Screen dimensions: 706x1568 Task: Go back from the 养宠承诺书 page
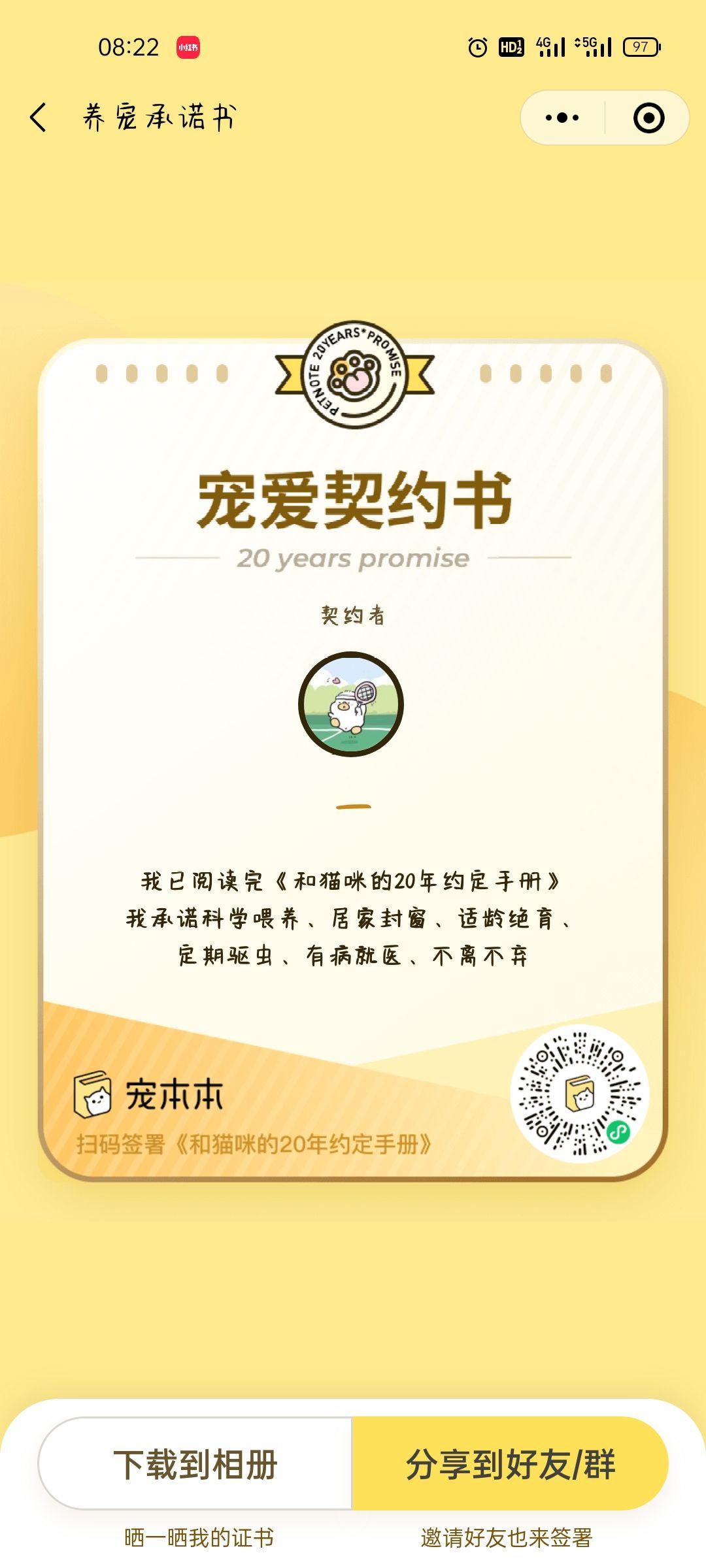[39, 118]
